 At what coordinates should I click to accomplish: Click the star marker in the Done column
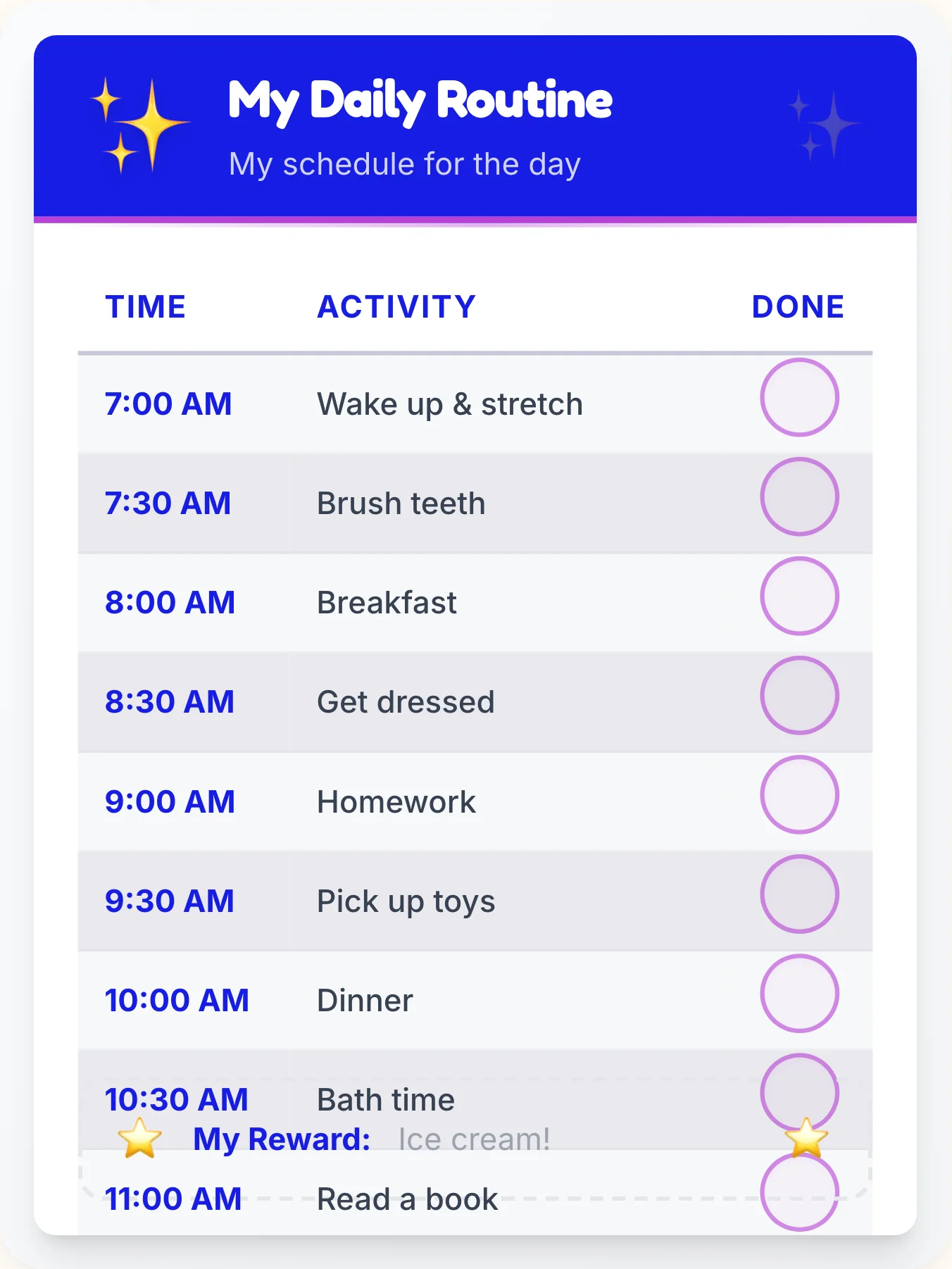tap(805, 1137)
